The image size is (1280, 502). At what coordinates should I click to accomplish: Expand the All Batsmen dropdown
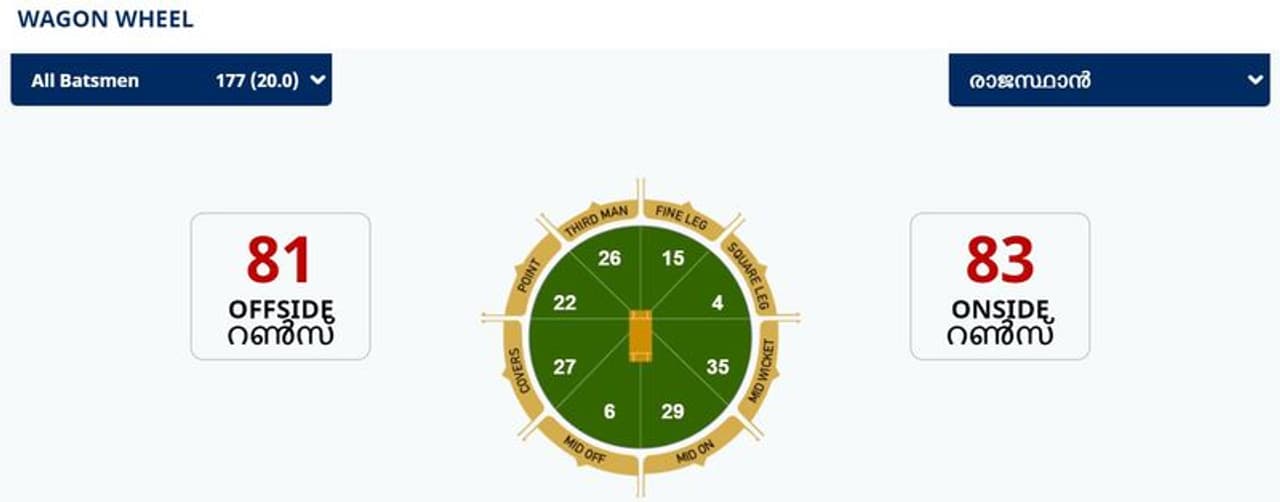click(x=171, y=81)
